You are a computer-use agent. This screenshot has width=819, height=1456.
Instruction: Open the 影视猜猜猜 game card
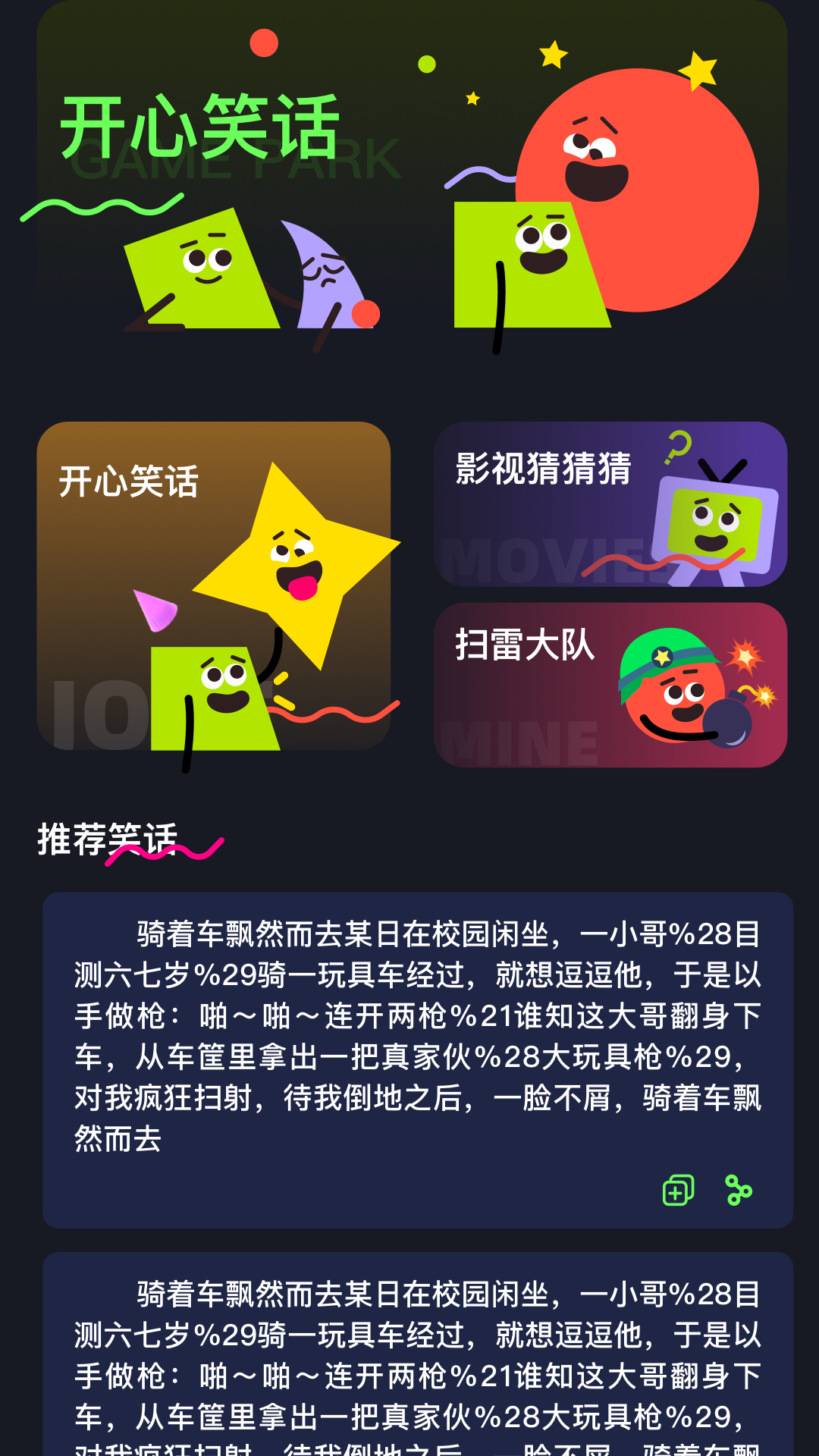coord(610,504)
